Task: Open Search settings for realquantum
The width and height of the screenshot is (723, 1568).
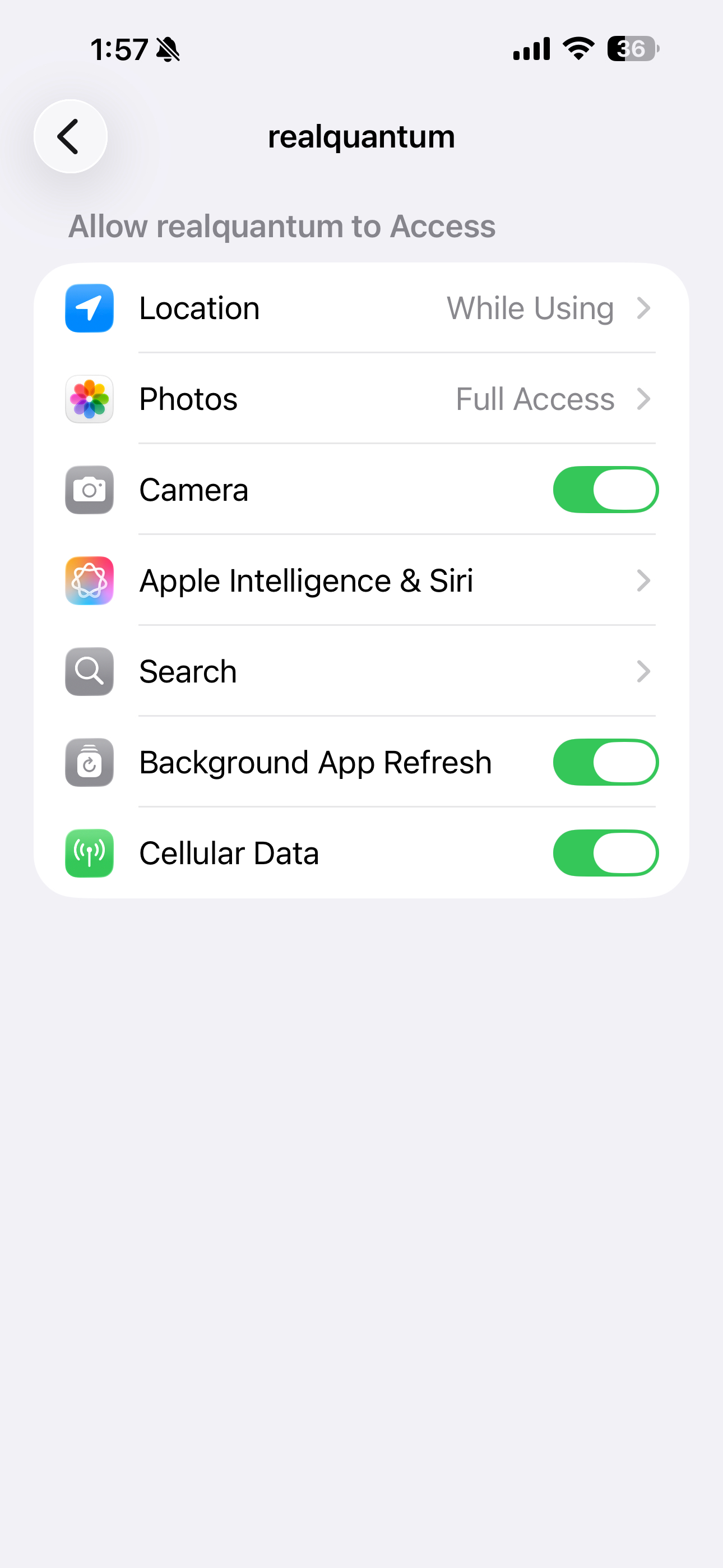Action: pyautogui.click(x=361, y=671)
